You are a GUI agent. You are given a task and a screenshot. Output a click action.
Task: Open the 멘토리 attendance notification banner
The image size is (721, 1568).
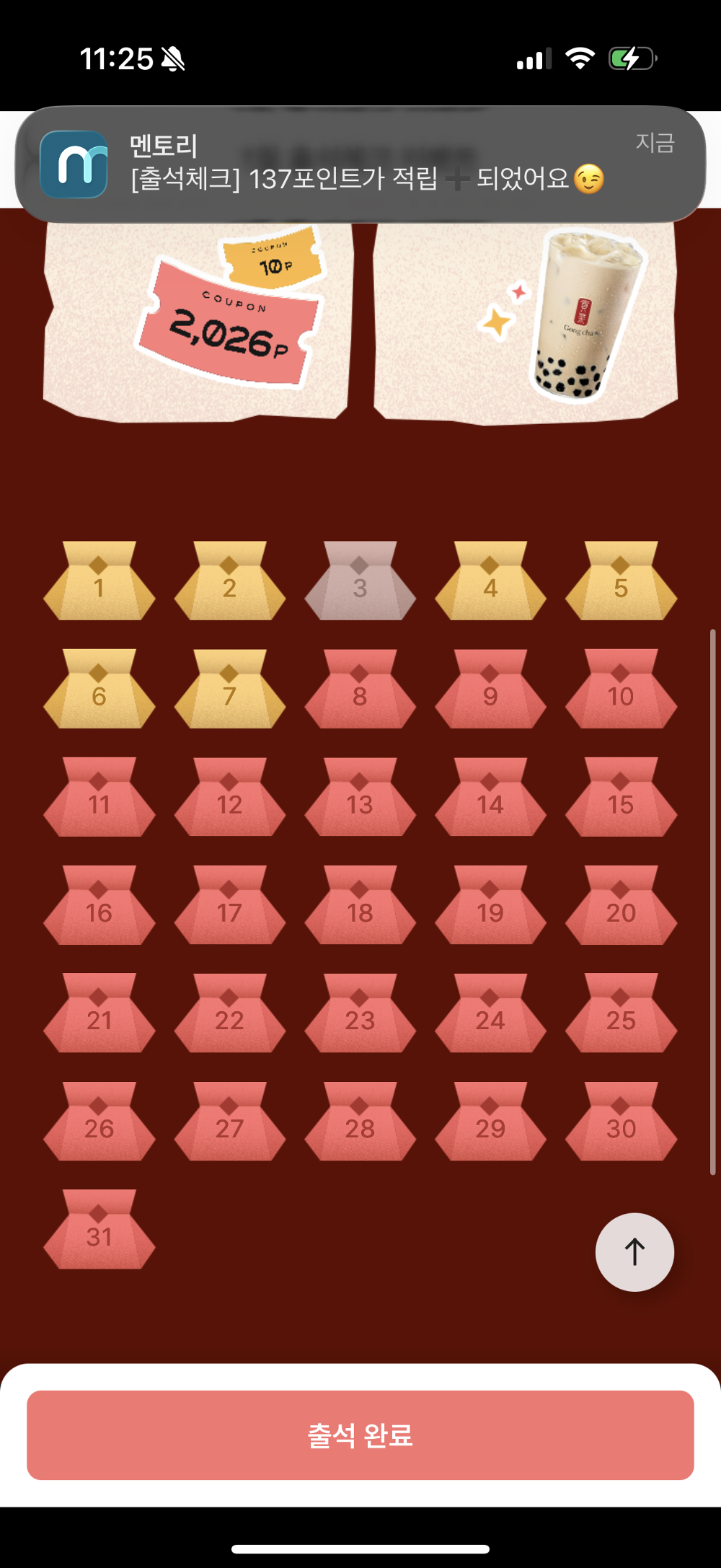[x=360, y=164]
